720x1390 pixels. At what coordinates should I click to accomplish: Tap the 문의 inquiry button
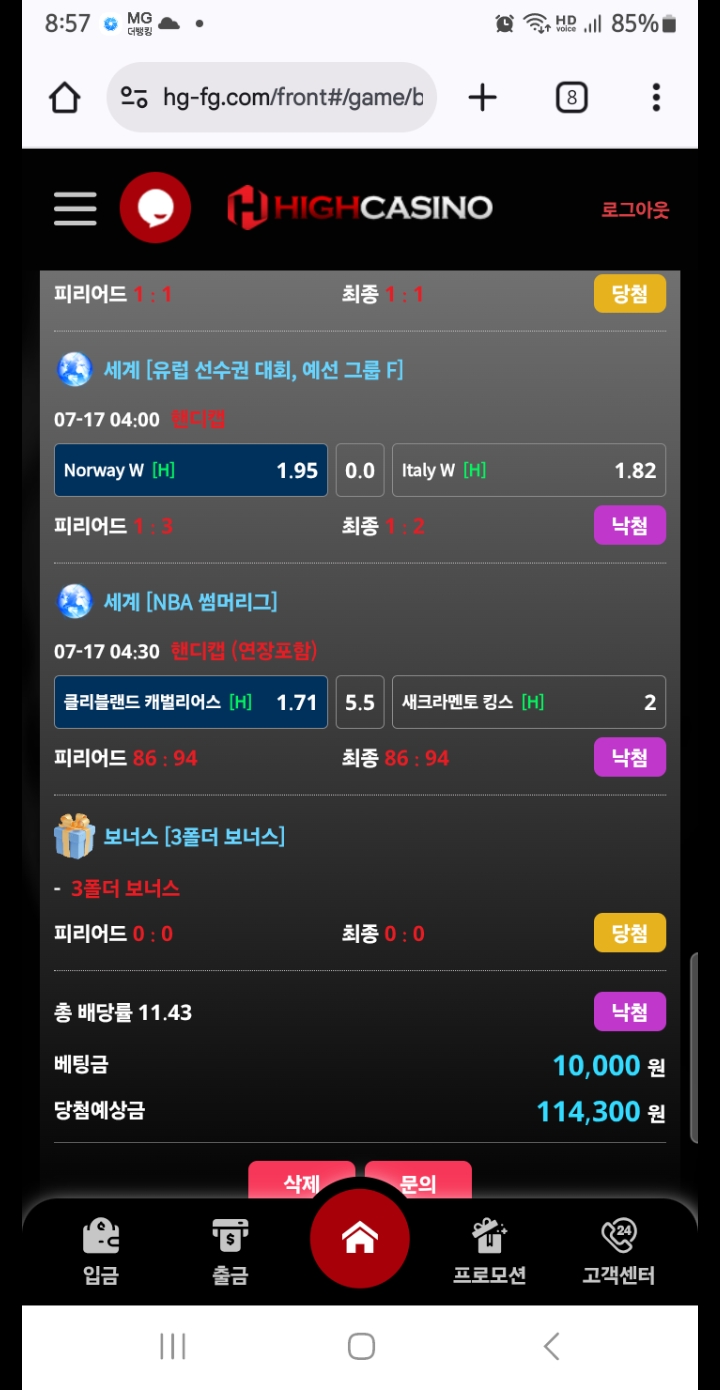click(x=418, y=1180)
